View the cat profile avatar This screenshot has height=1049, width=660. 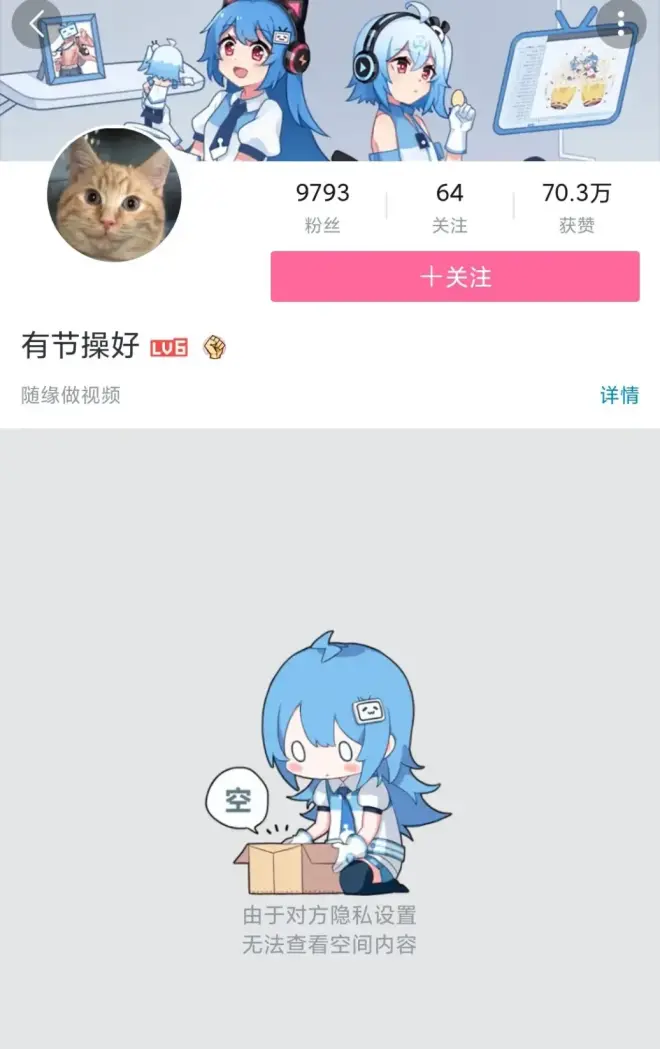114,194
